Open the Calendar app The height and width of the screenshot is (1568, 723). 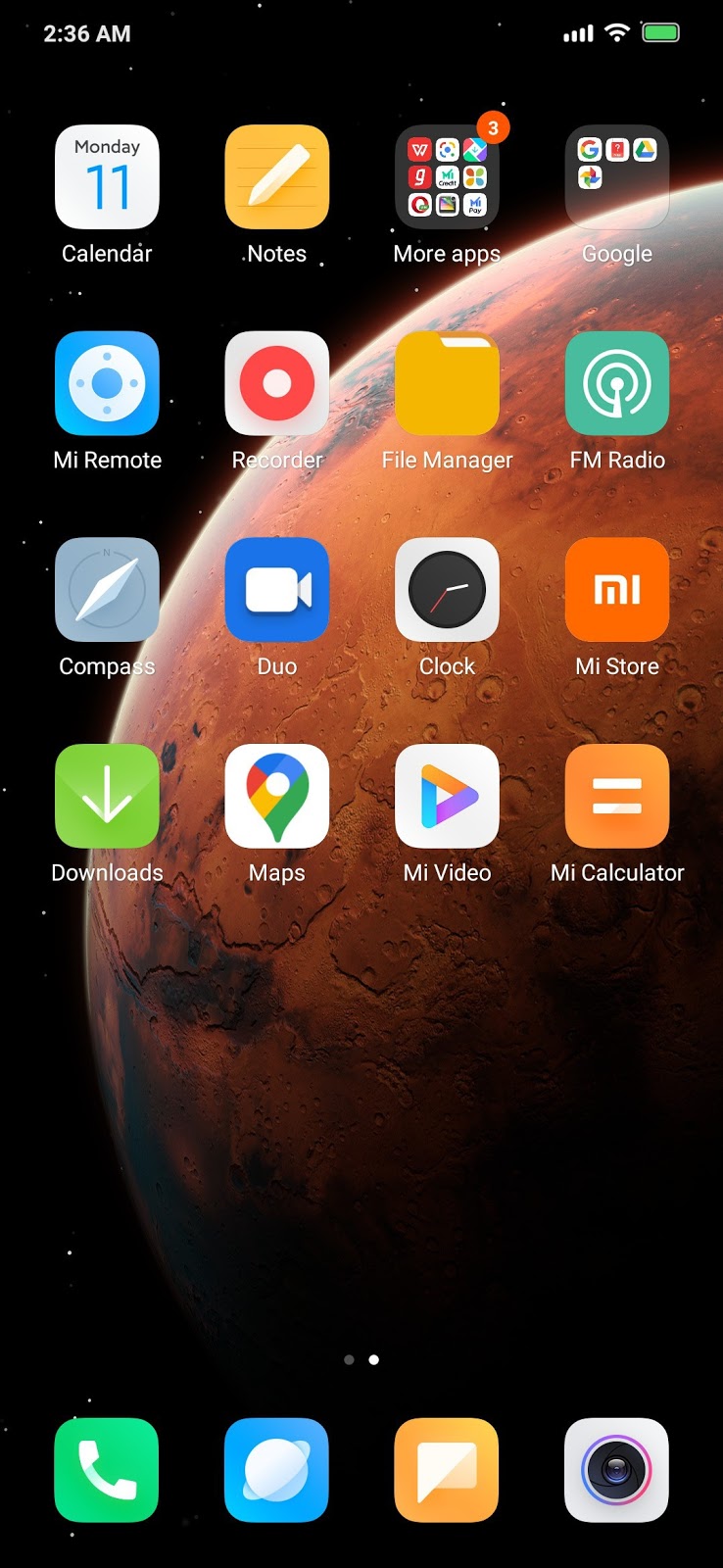point(107,177)
